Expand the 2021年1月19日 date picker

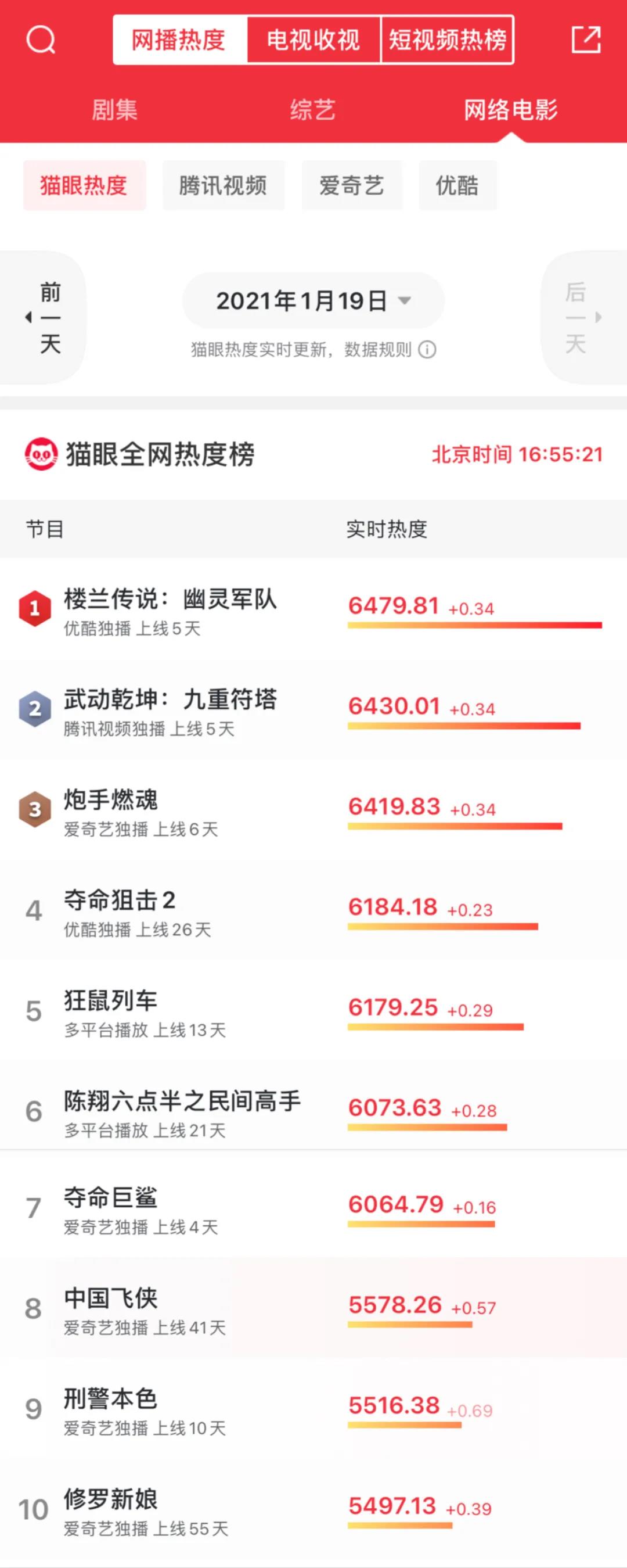pyautogui.click(x=313, y=301)
